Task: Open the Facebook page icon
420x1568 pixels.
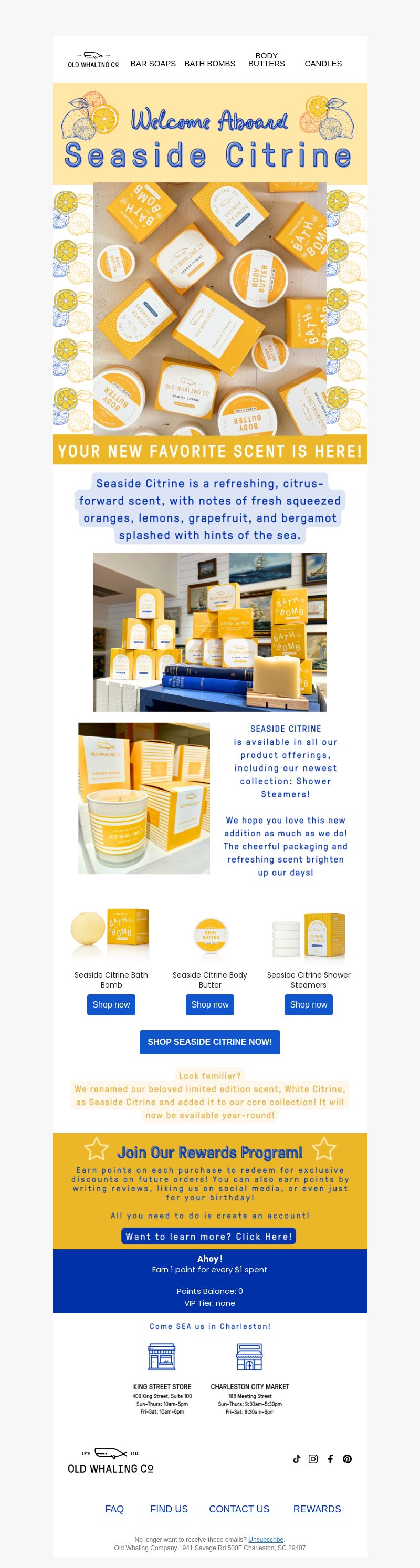Action: click(x=330, y=1458)
